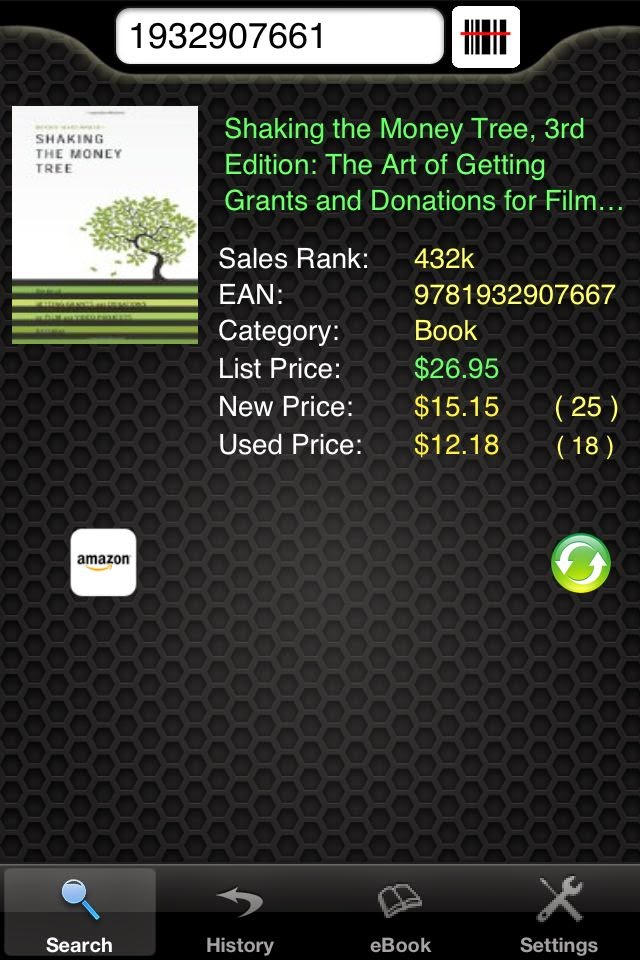Switch to the History tab
The width and height of the screenshot is (640, 960).
tap(240, 913)
